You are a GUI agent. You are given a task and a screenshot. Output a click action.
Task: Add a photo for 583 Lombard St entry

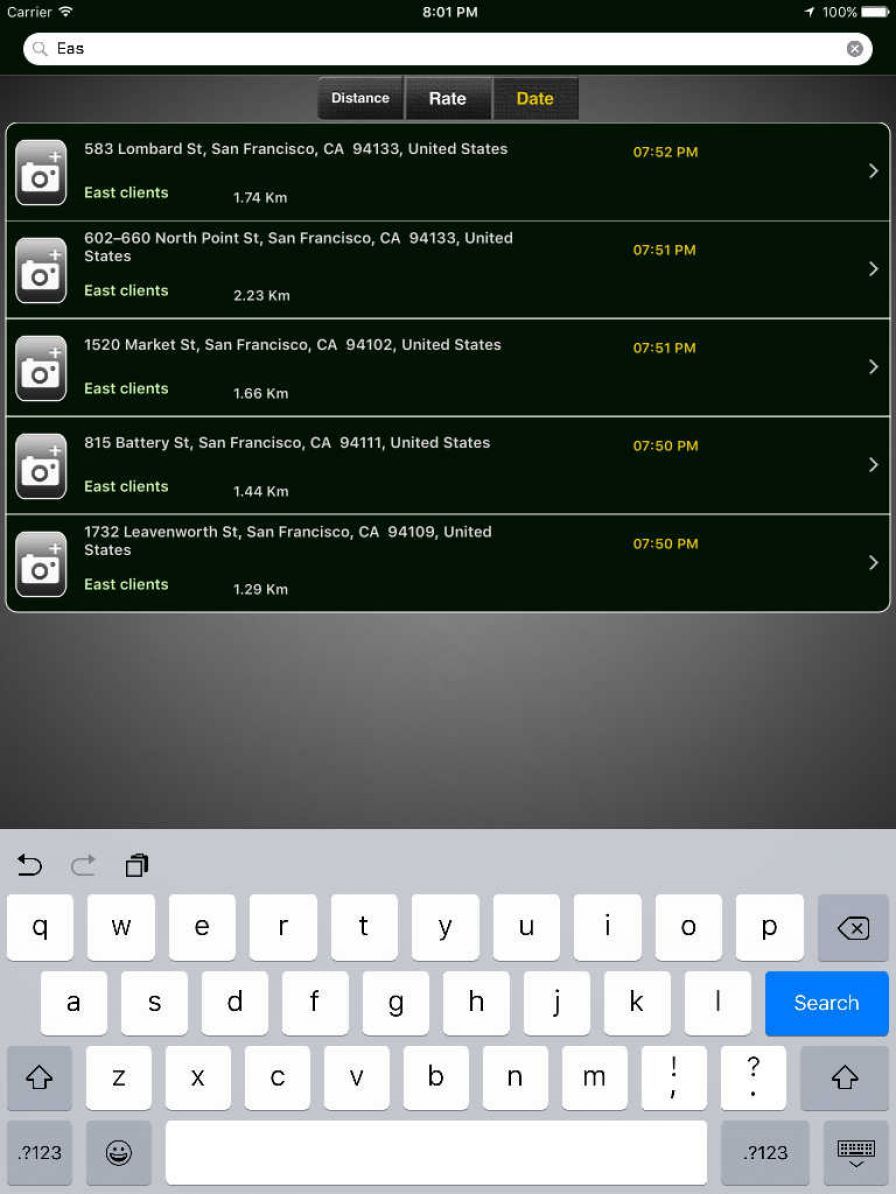(x=40, y=170)
